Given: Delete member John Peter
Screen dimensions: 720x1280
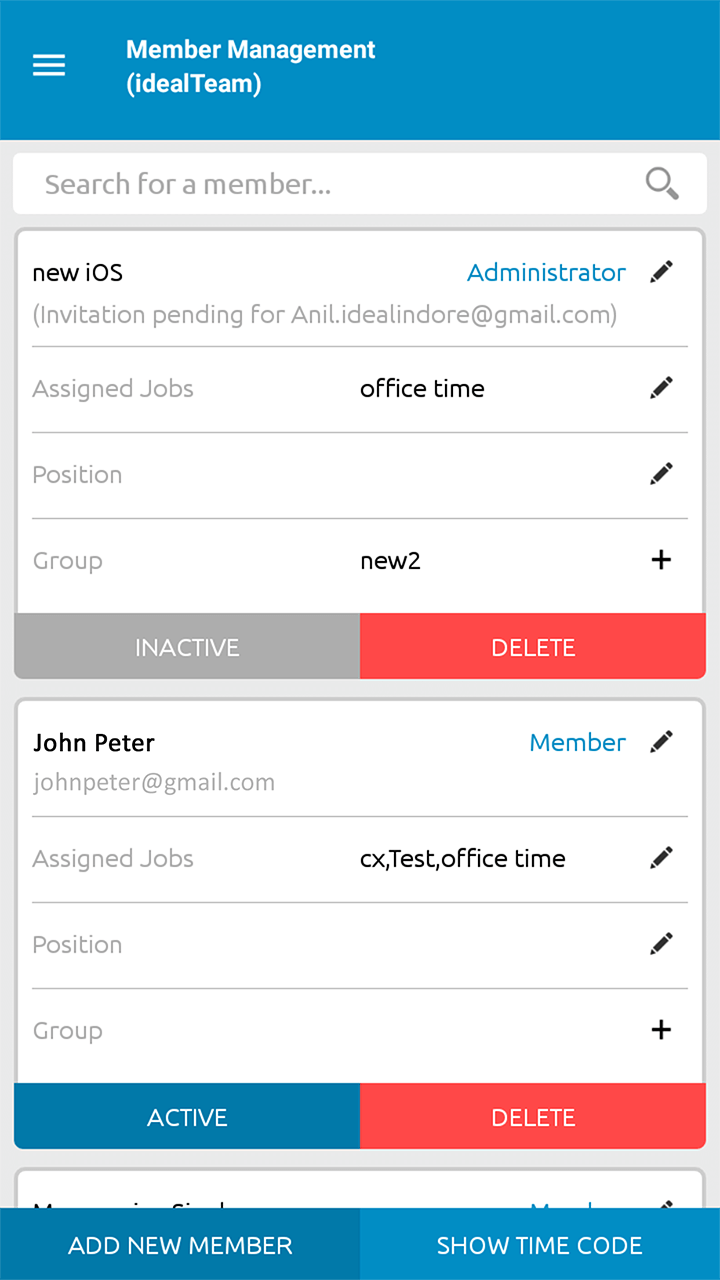Looking at the screenshot, I should pyautogui.click(x=533, y=1117).
